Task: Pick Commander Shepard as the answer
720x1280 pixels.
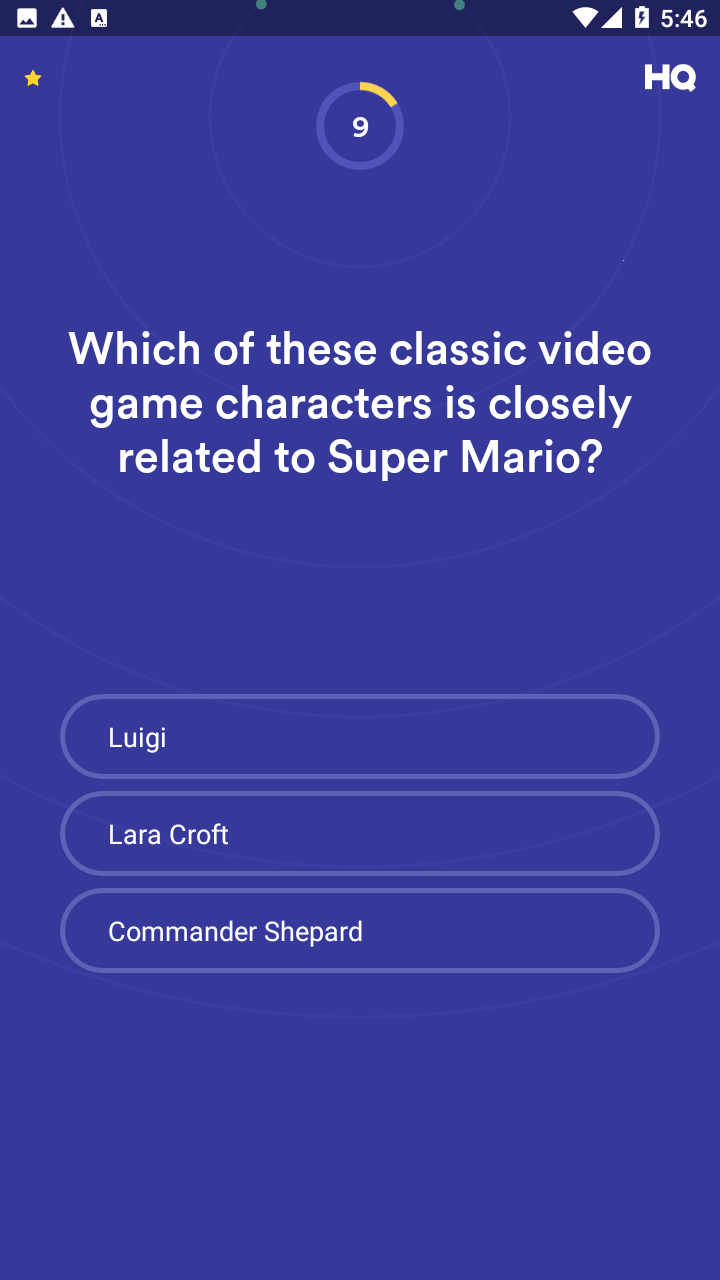Action: click(x=360, y=930)
